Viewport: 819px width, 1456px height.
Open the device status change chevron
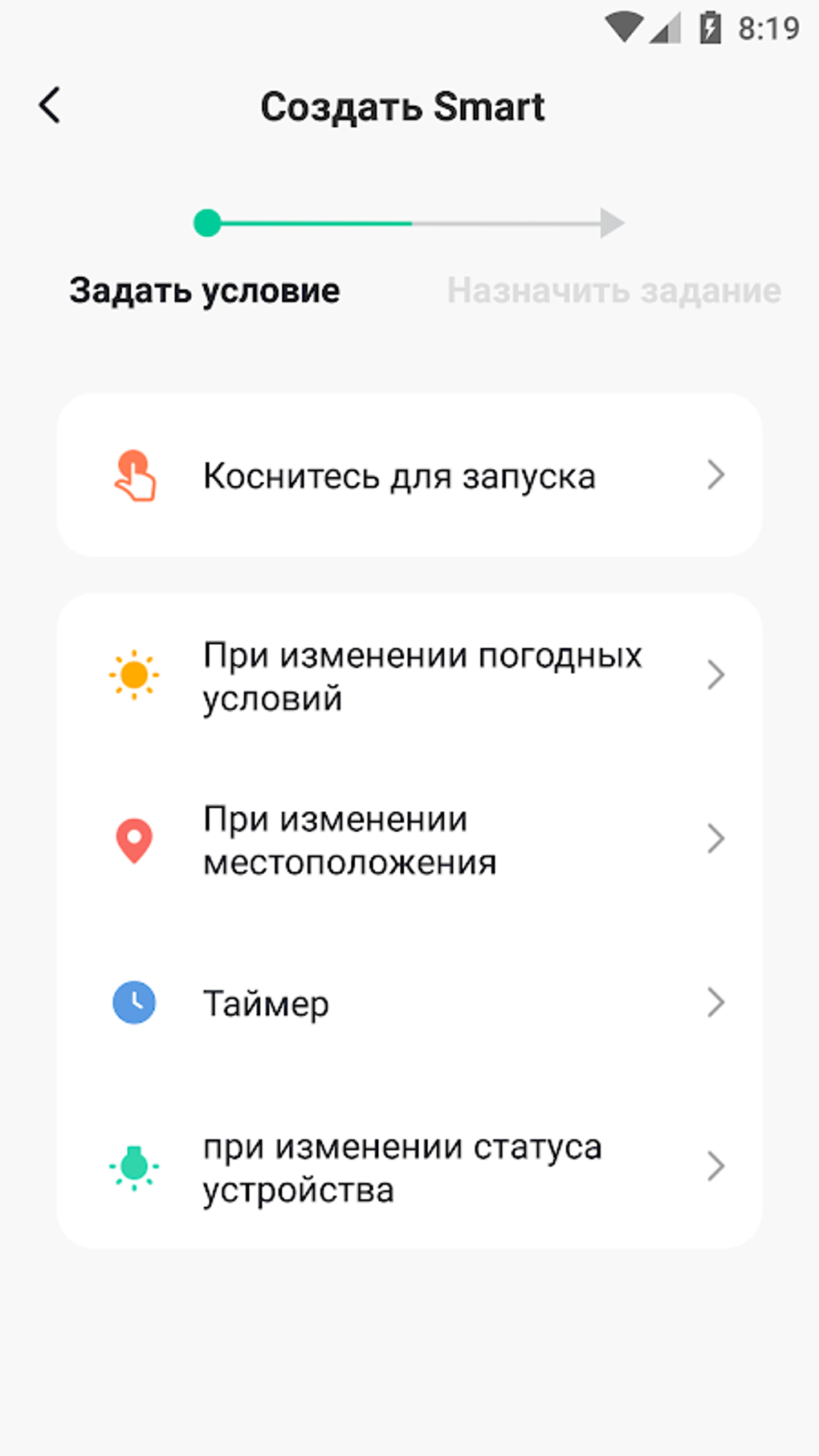coord(715,1166)
